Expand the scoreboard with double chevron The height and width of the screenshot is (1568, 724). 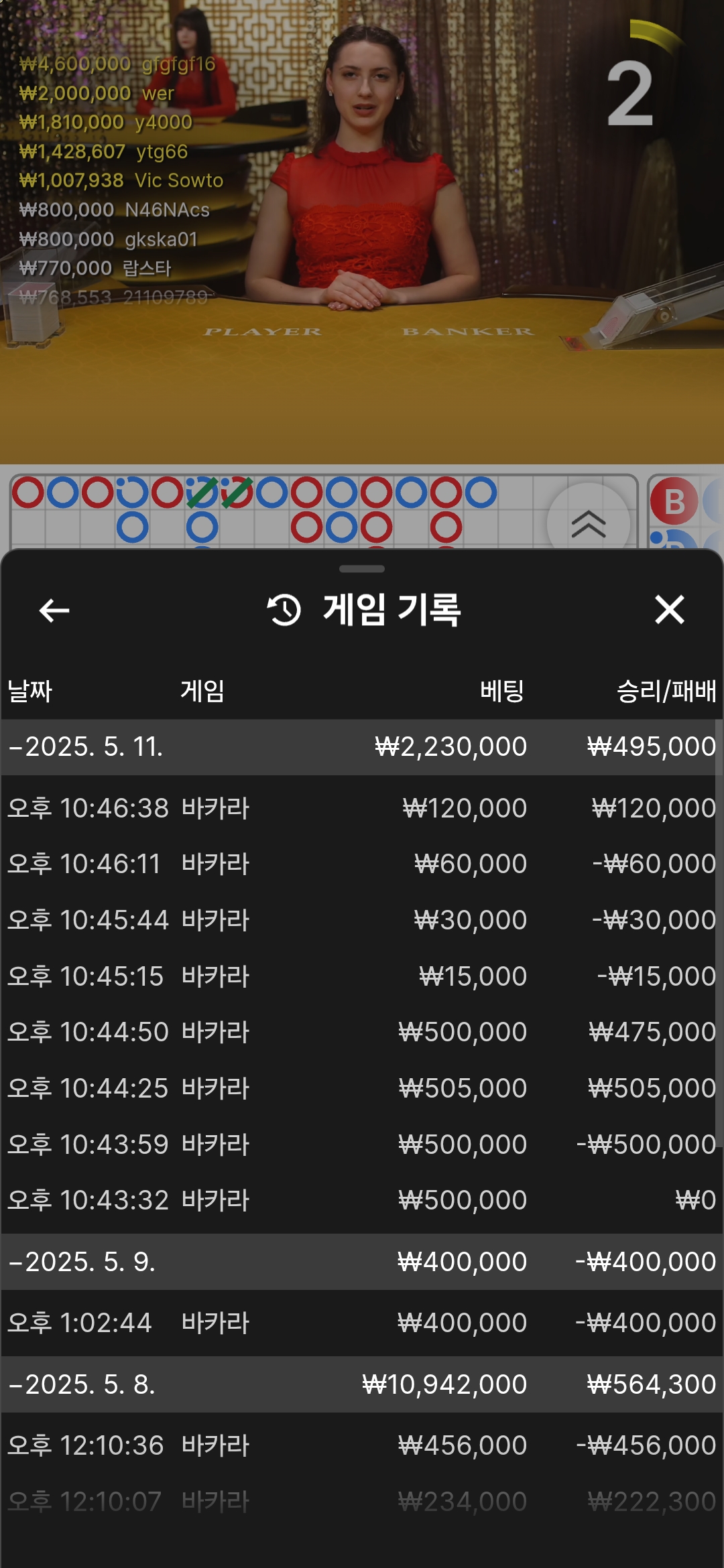click(x=589, y=523)
